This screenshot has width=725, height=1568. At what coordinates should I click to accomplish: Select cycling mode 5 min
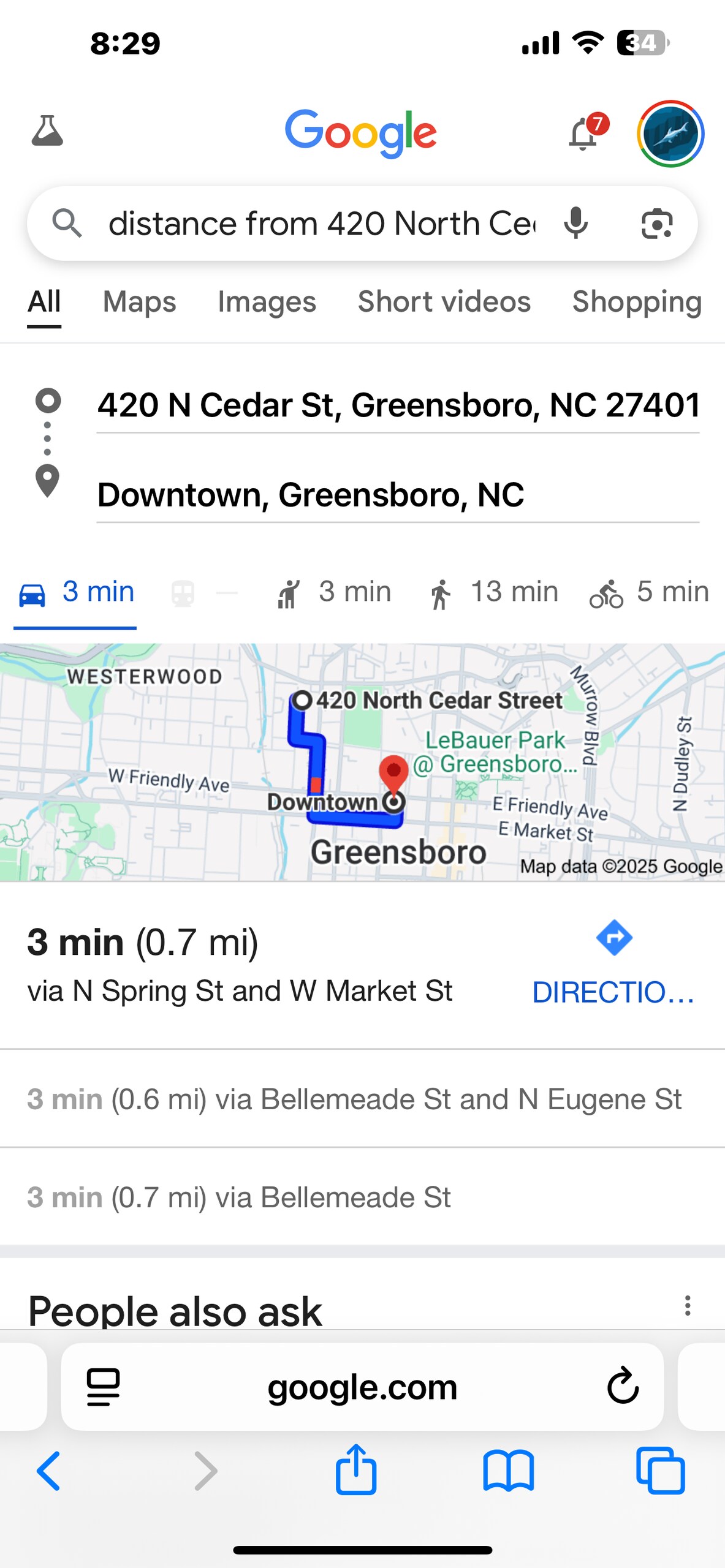(649, 592)
